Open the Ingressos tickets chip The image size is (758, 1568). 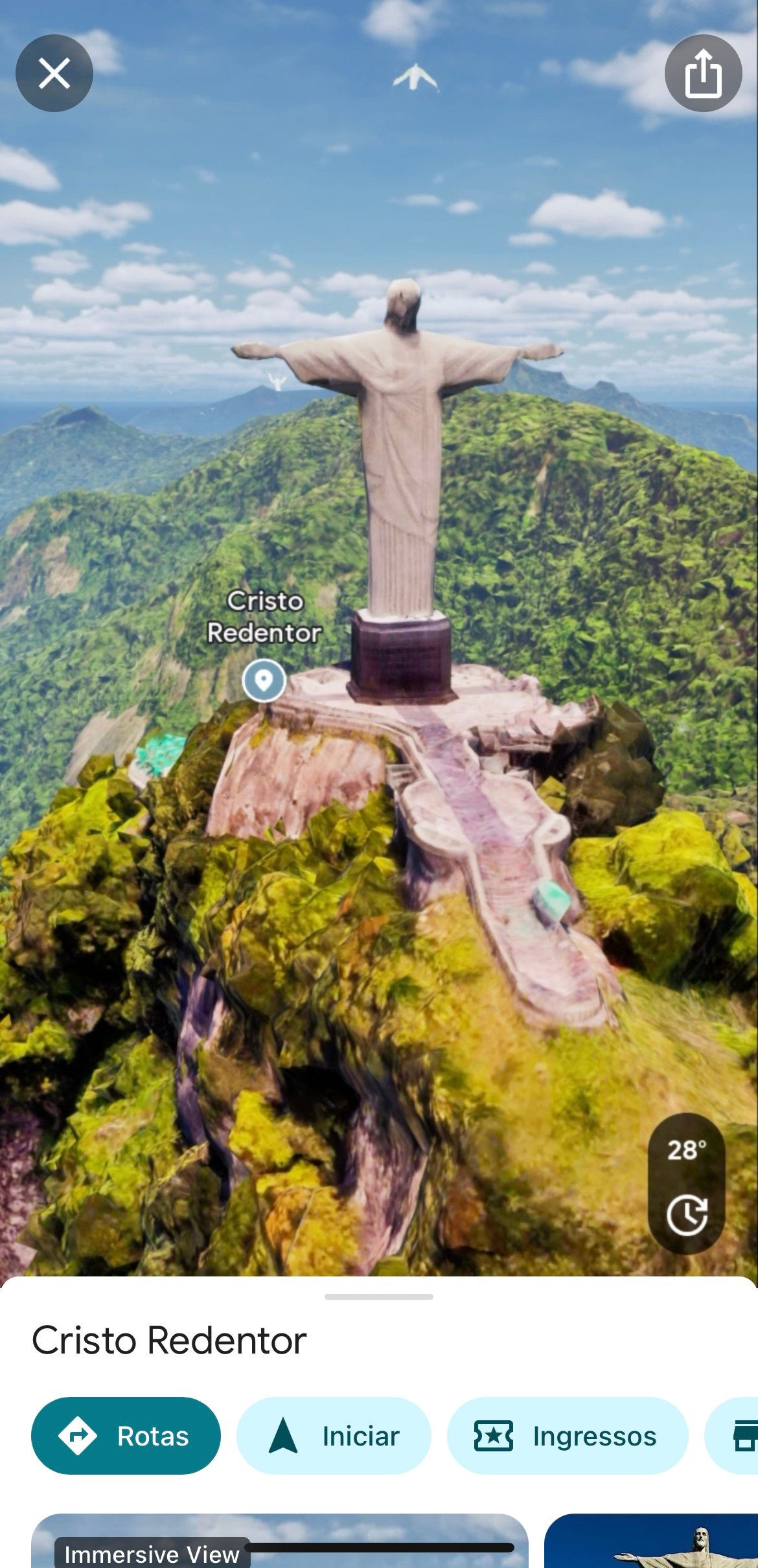click(x=568, y=1436)
